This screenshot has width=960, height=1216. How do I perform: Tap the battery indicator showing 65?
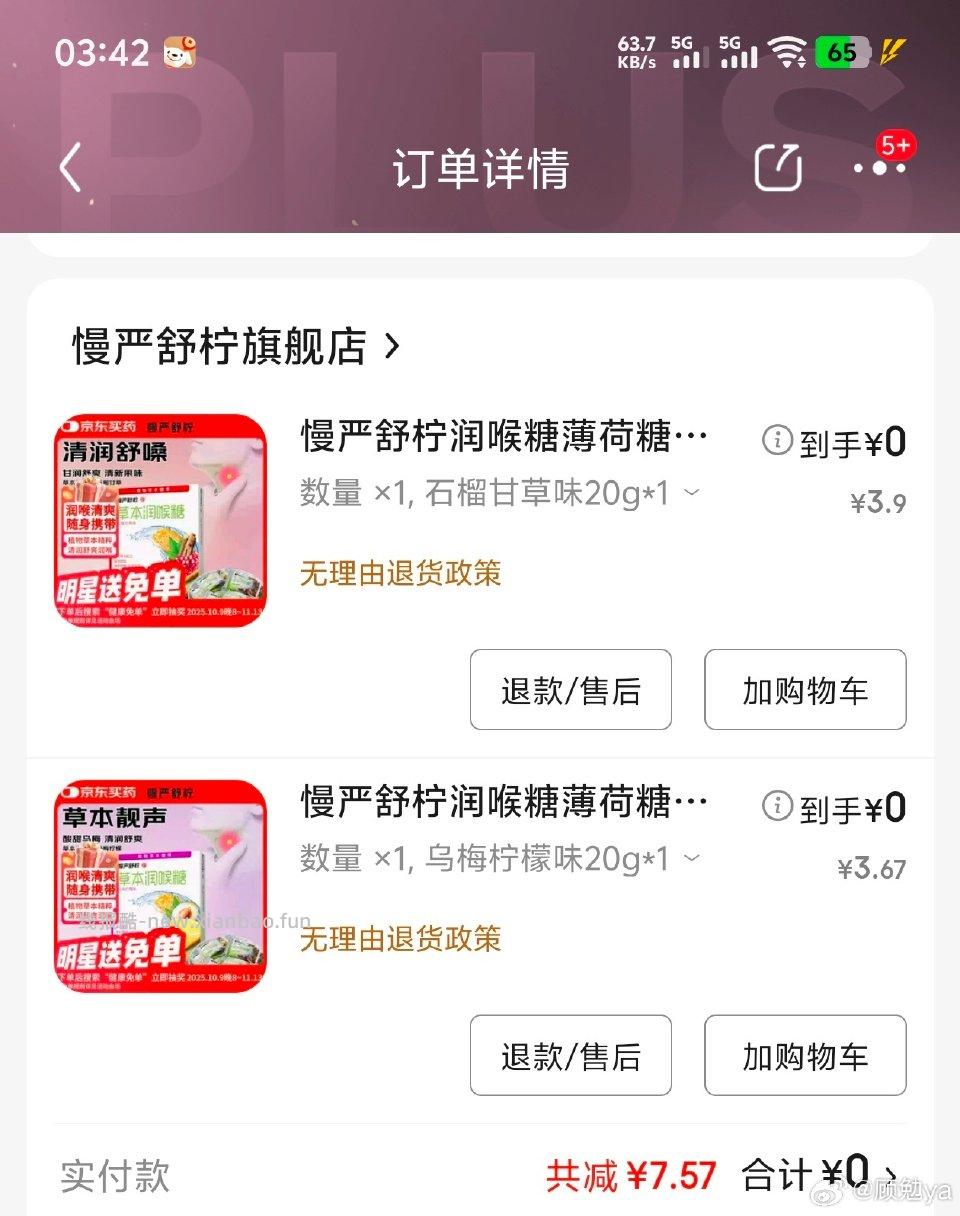pyautogui.click(x=844, y=52)
